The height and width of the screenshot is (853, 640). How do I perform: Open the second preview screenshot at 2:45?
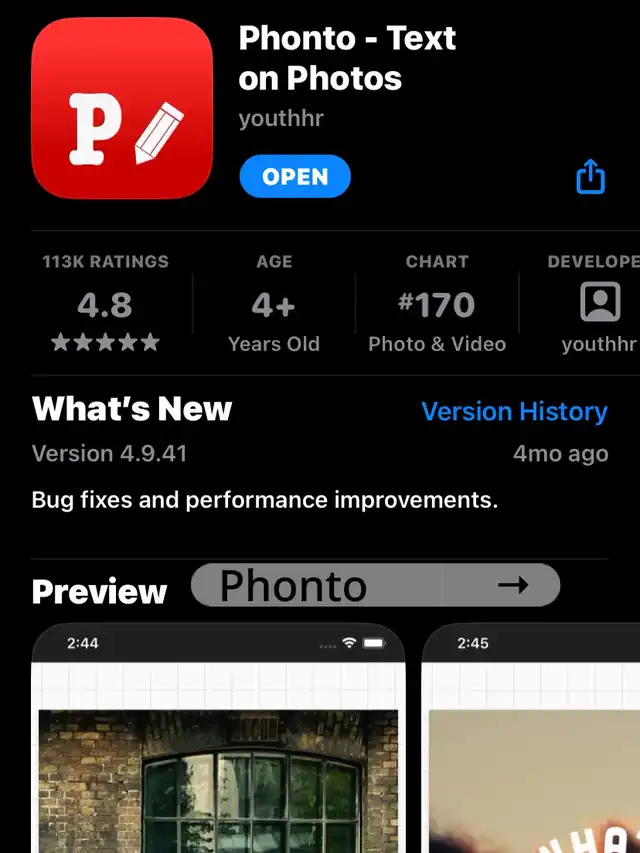532,745
